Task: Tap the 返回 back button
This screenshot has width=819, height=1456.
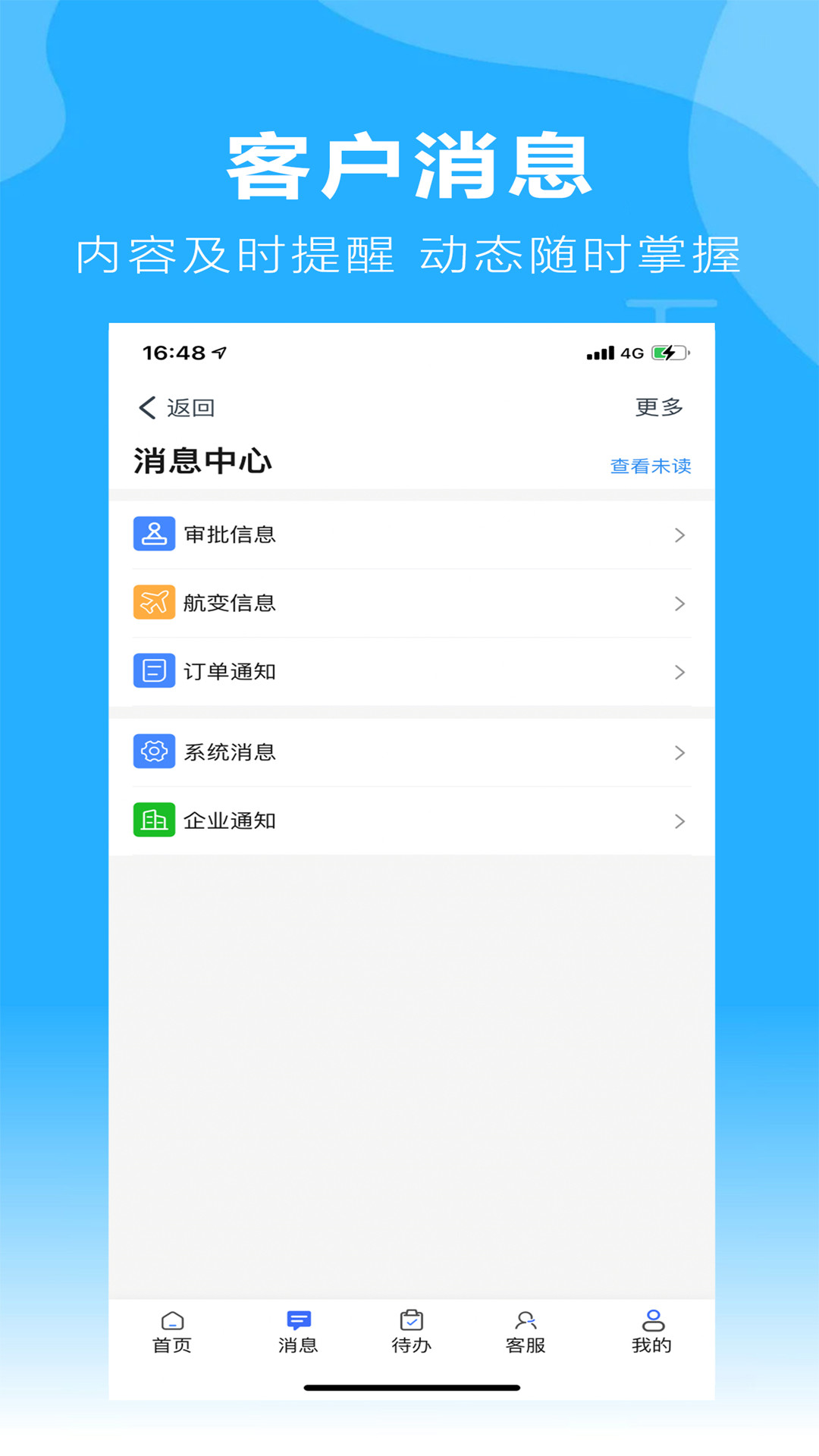Action: coord(178,407)
